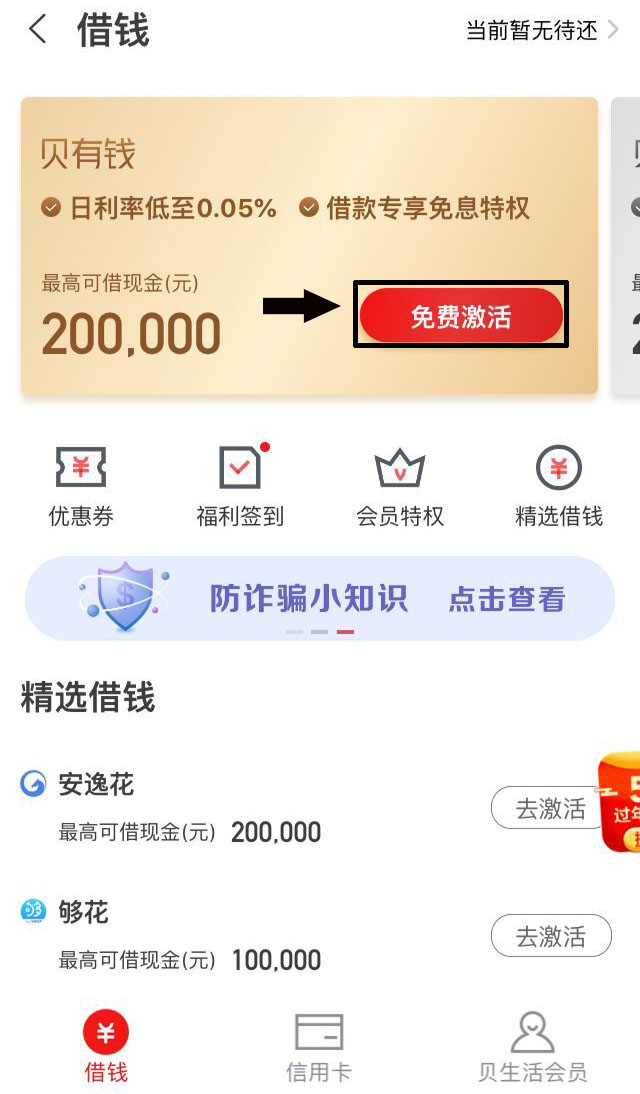The width and height of the screenshot is (640, 1094).
Task: Activate 安逸花 with 去激活
Action: tap(550, 808)
